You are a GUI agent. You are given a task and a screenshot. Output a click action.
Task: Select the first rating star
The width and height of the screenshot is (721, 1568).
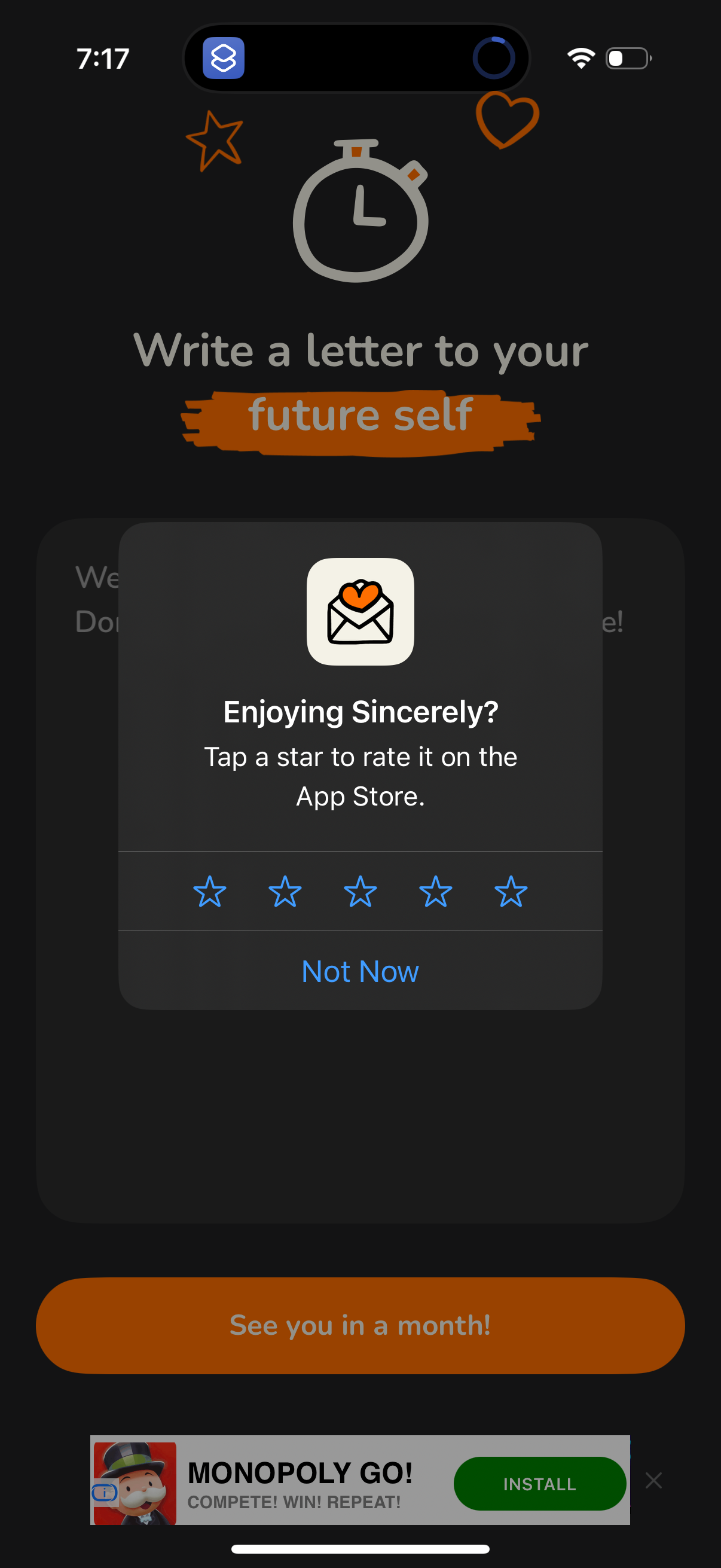209,890
